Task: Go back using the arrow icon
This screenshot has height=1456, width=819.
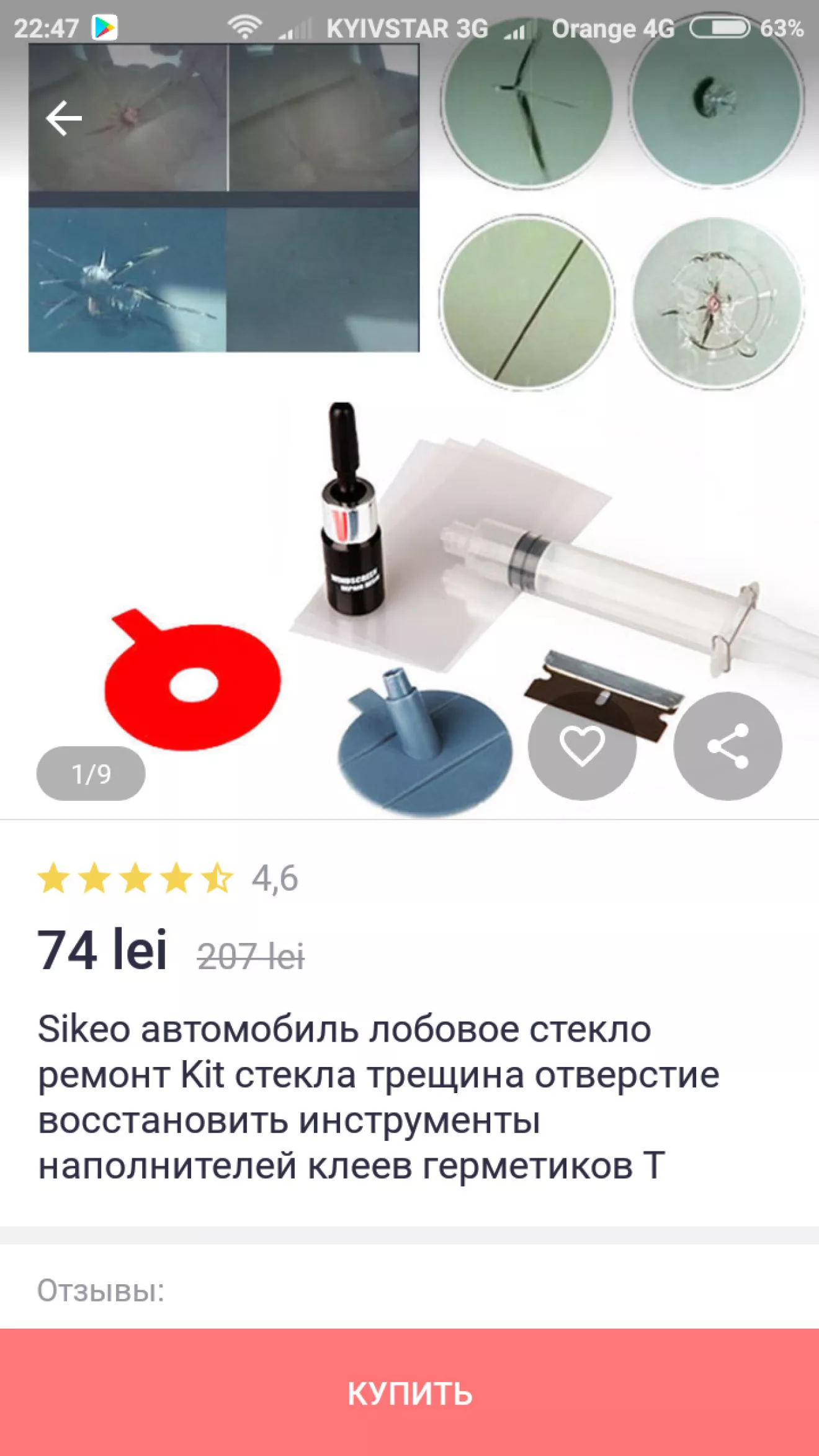Action: click(64, 118)
